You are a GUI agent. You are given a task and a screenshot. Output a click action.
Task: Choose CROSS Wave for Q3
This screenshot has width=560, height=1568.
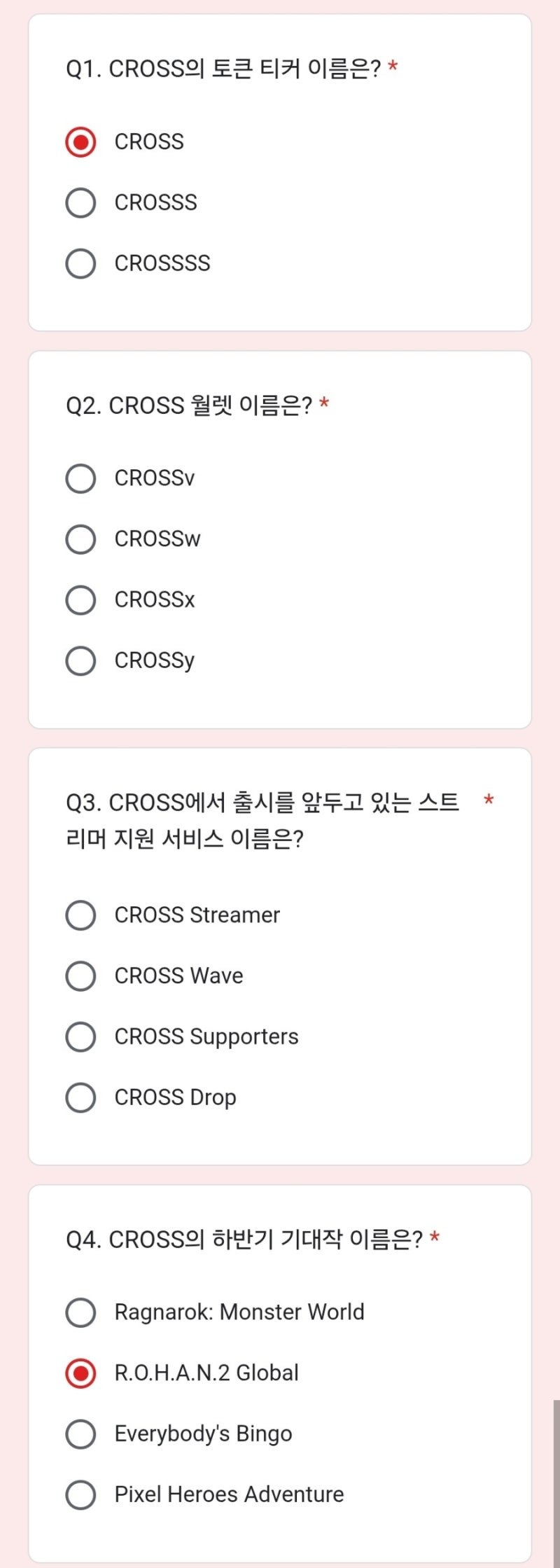(80, 976)
